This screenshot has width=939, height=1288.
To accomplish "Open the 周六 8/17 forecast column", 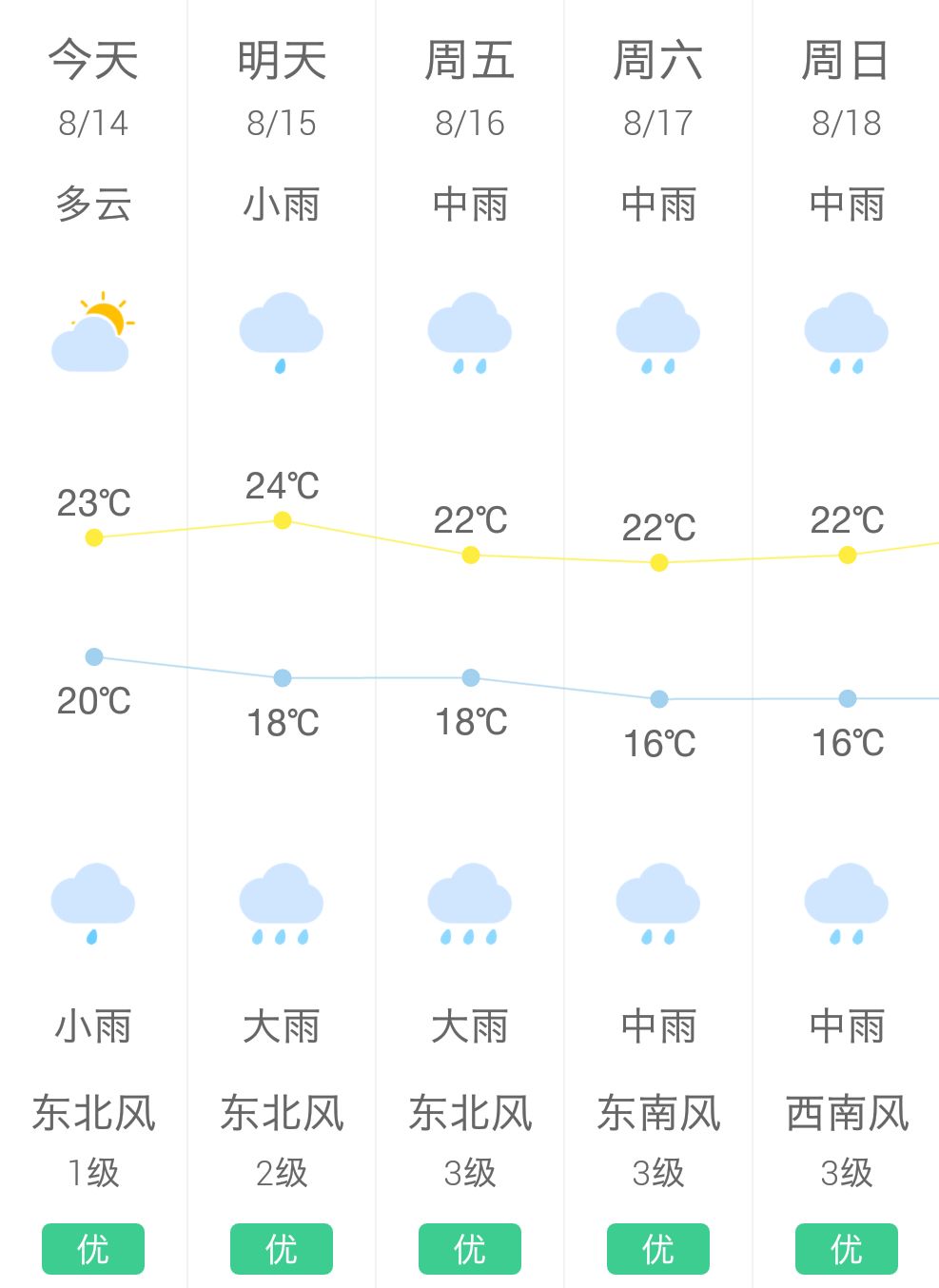I will [658, 86].
